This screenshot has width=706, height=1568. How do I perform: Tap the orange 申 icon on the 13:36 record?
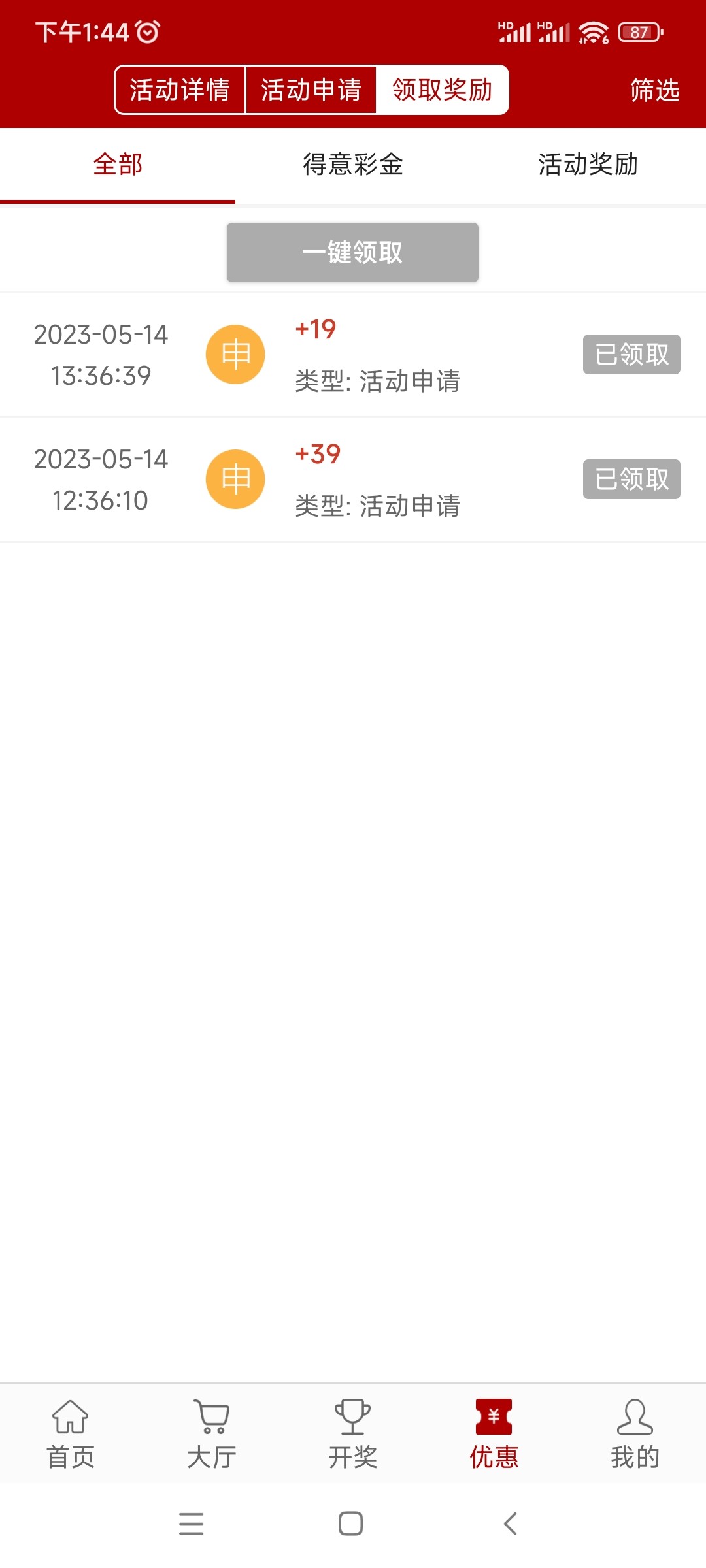point(235,354)
